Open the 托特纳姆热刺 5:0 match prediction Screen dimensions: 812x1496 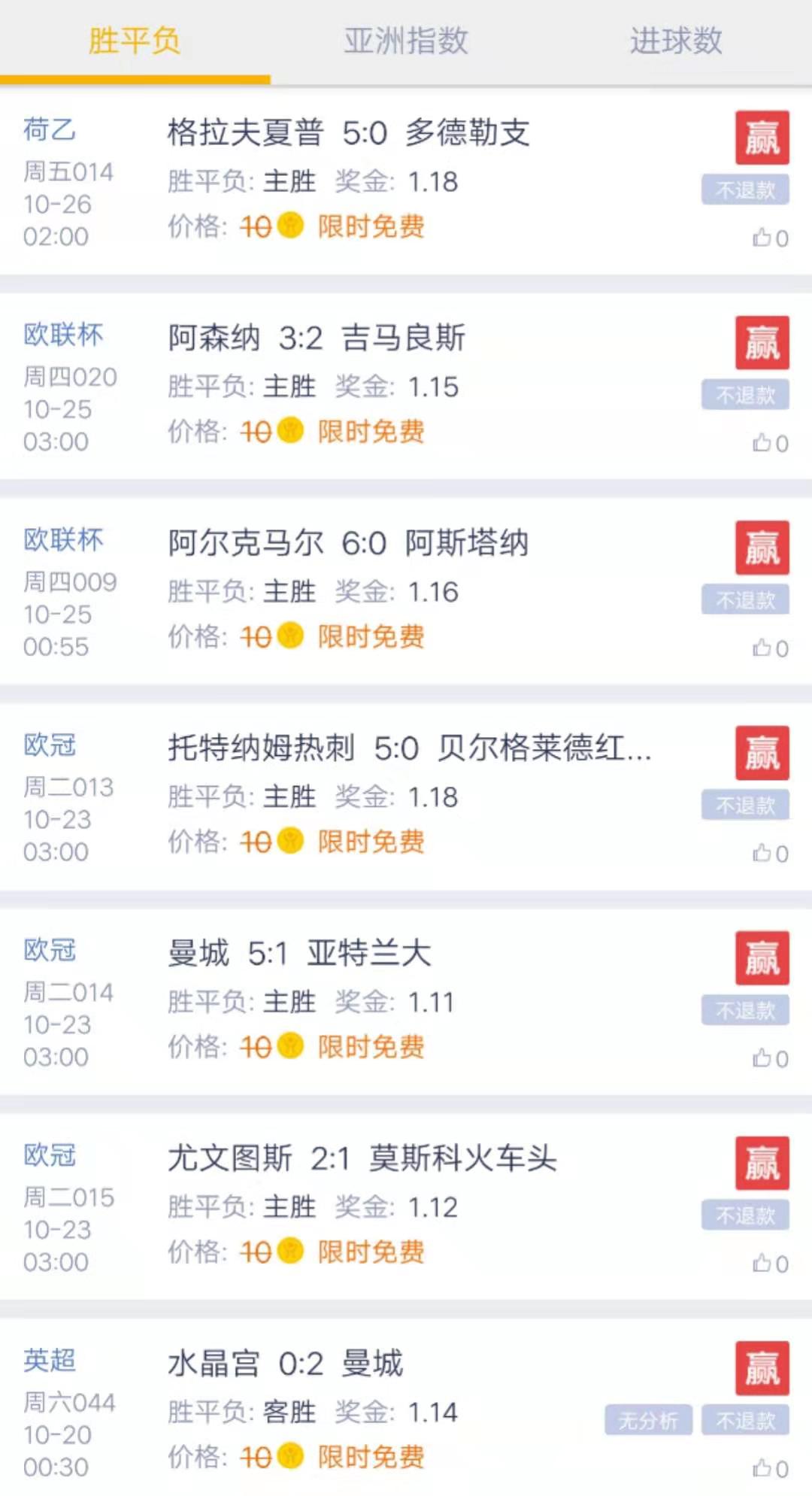[x=409, y=748]
